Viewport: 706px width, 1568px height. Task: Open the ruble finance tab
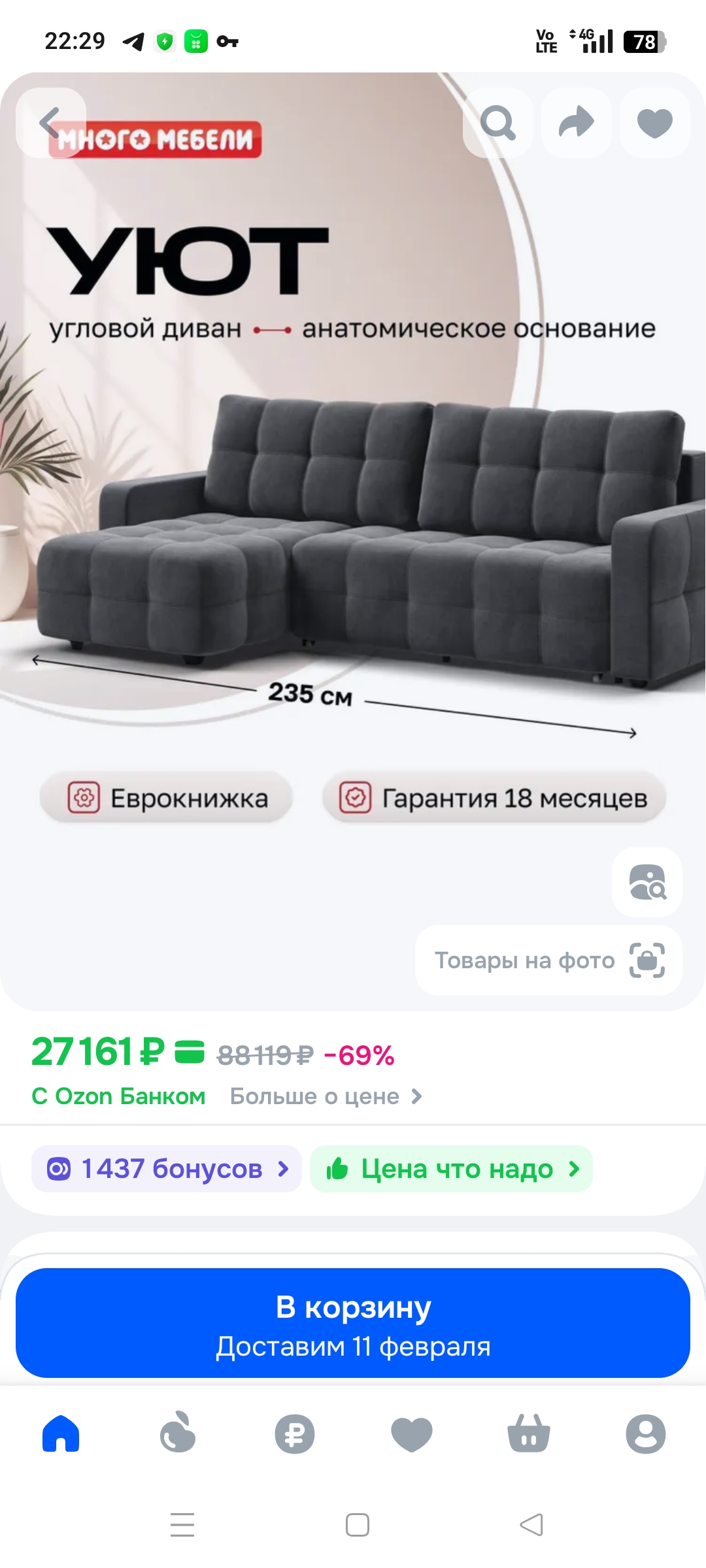[x=295, y=1434]
